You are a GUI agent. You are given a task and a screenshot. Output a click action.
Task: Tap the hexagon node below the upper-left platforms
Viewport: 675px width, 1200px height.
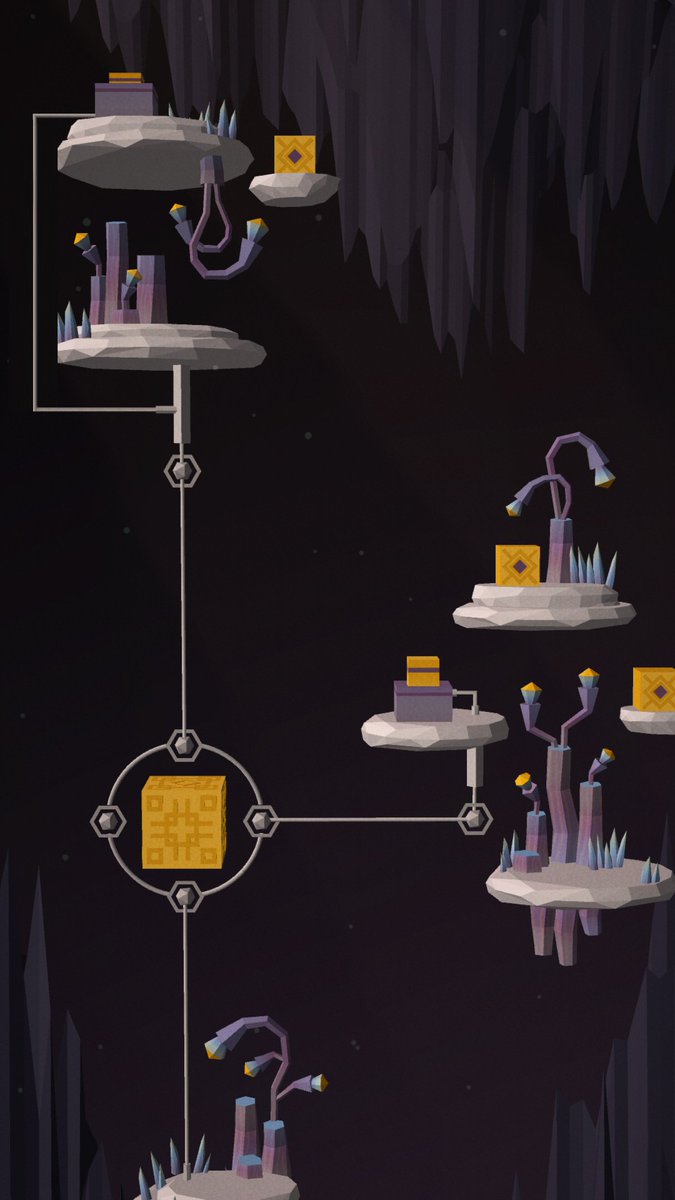(182, 469)
